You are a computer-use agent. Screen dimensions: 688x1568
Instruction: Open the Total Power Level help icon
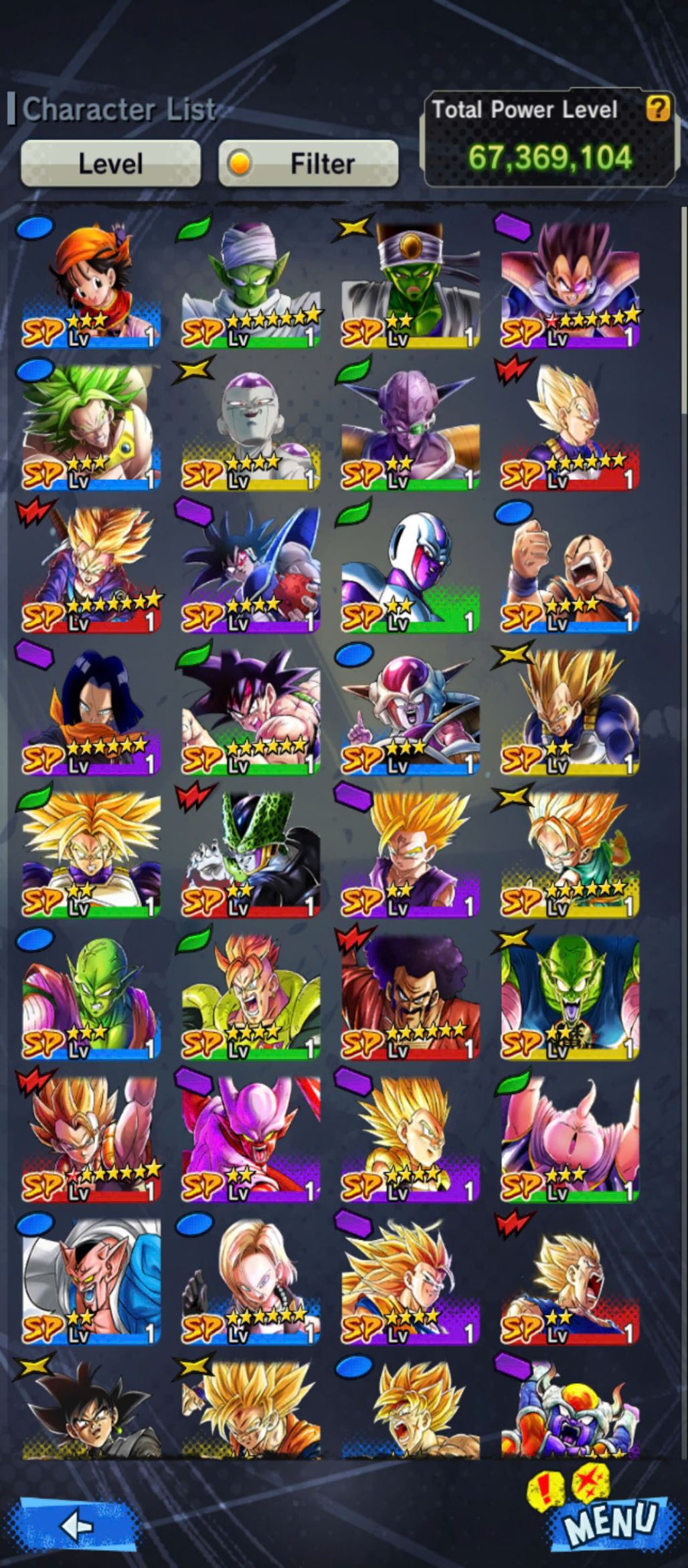(x=657, y=107)
